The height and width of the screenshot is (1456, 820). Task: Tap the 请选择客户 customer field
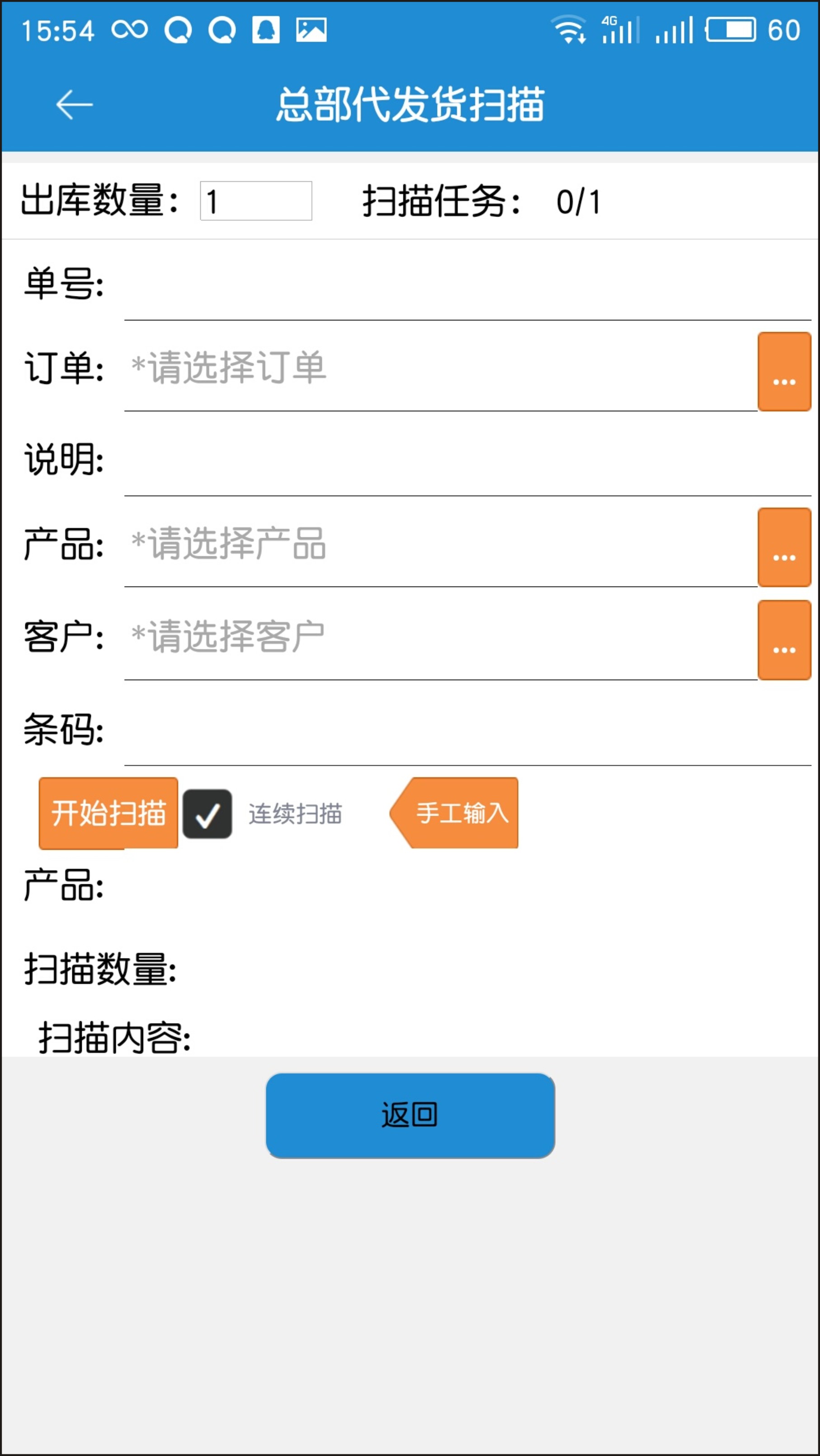click(440, 638)
